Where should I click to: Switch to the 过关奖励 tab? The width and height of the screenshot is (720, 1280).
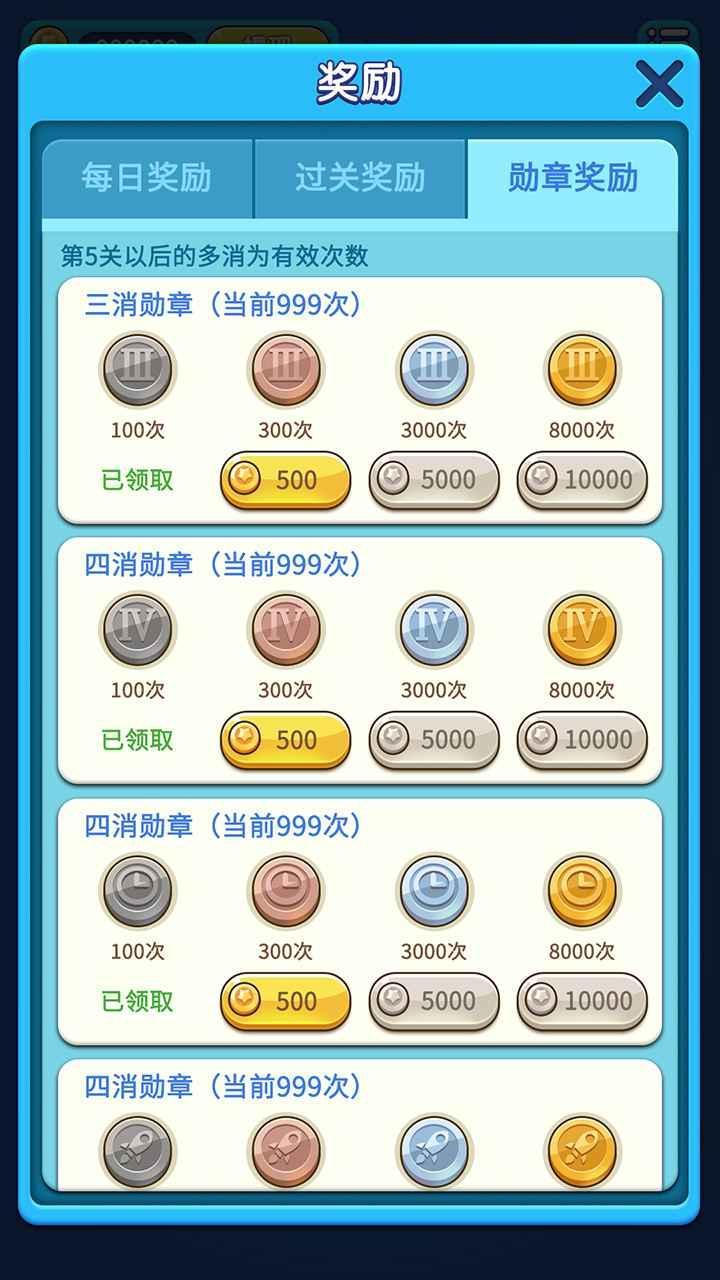point(360,178)
